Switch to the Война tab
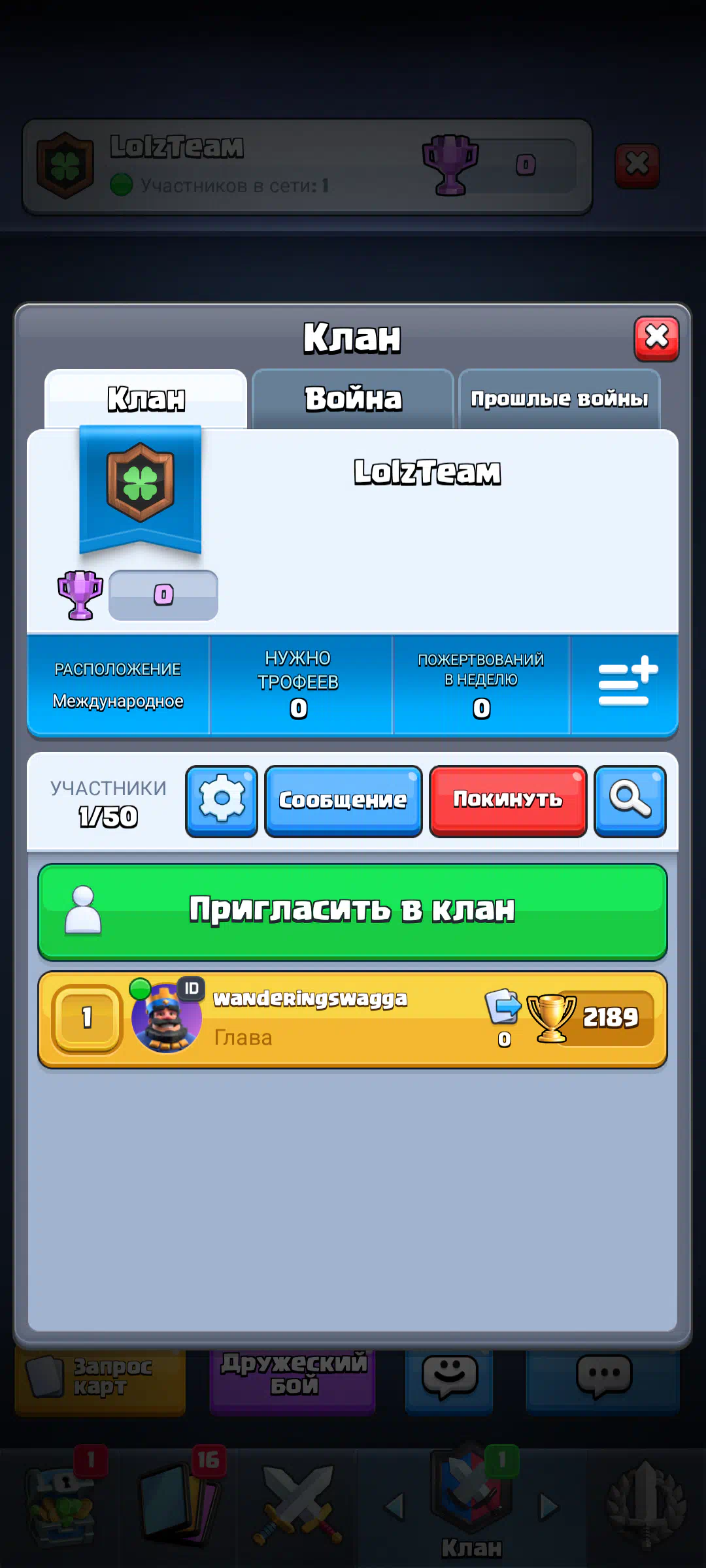Image resolution: width=706 pixels, height=1568 pixels. (353, 399)
